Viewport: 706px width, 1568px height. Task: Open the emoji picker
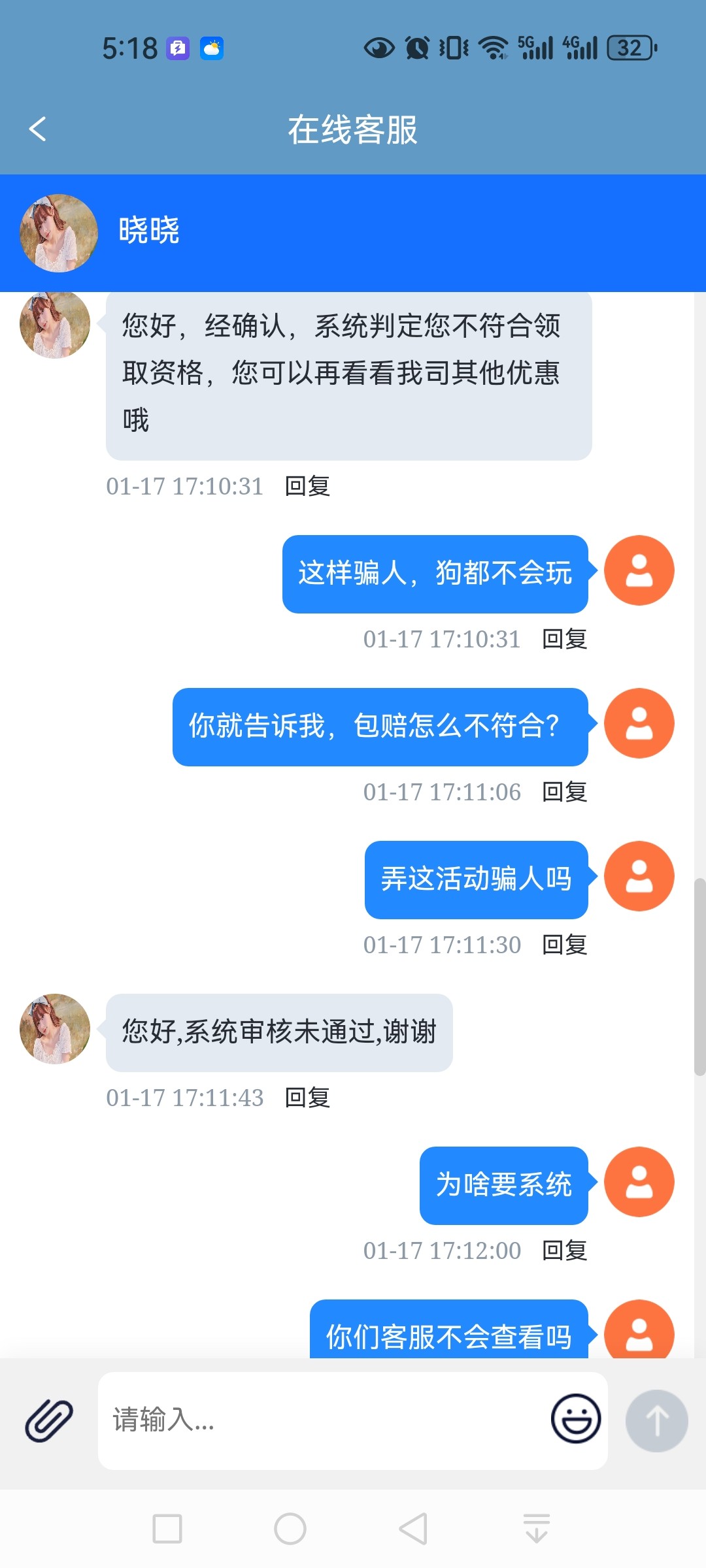point(576,1419)
